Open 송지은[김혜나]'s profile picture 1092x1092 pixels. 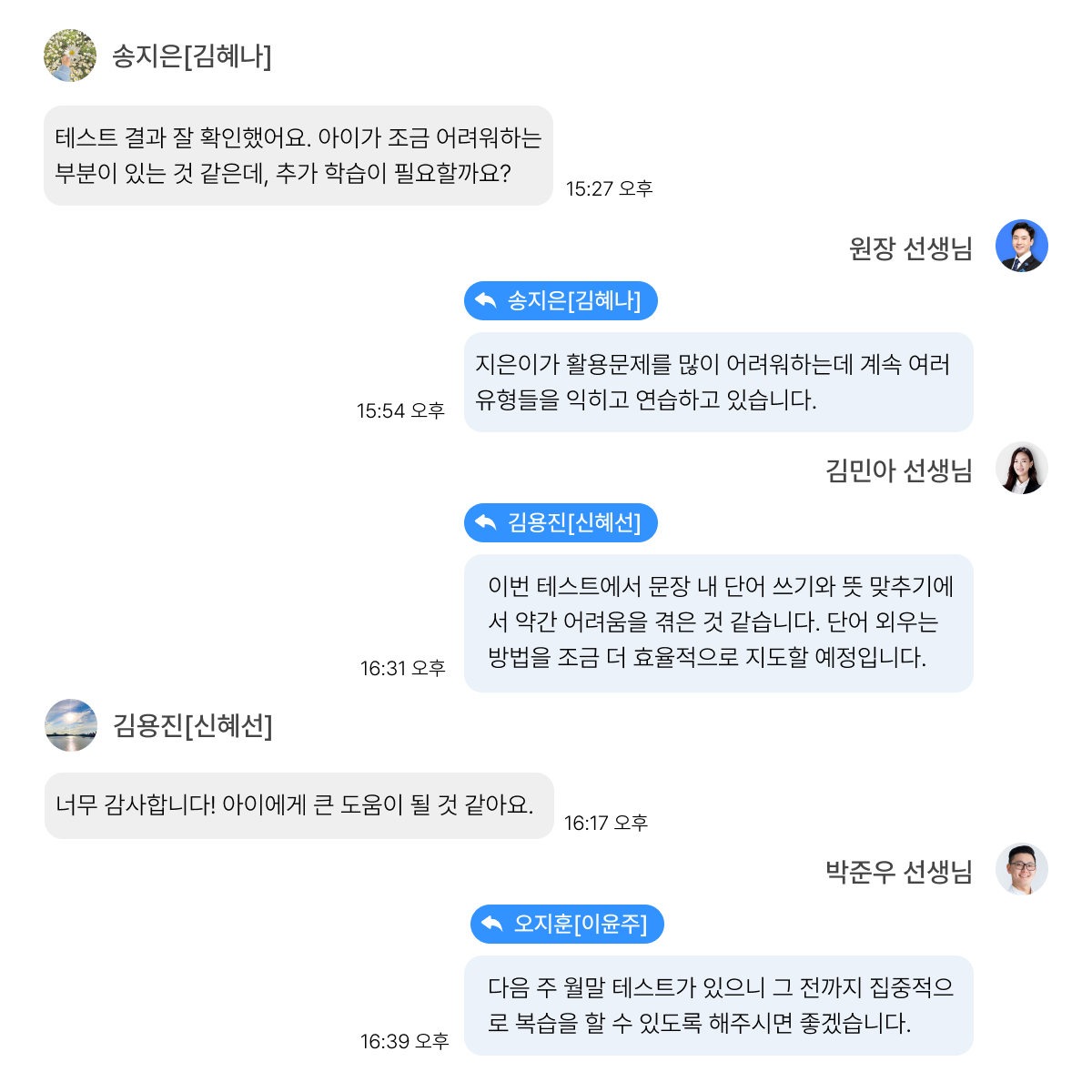[70, 56]
